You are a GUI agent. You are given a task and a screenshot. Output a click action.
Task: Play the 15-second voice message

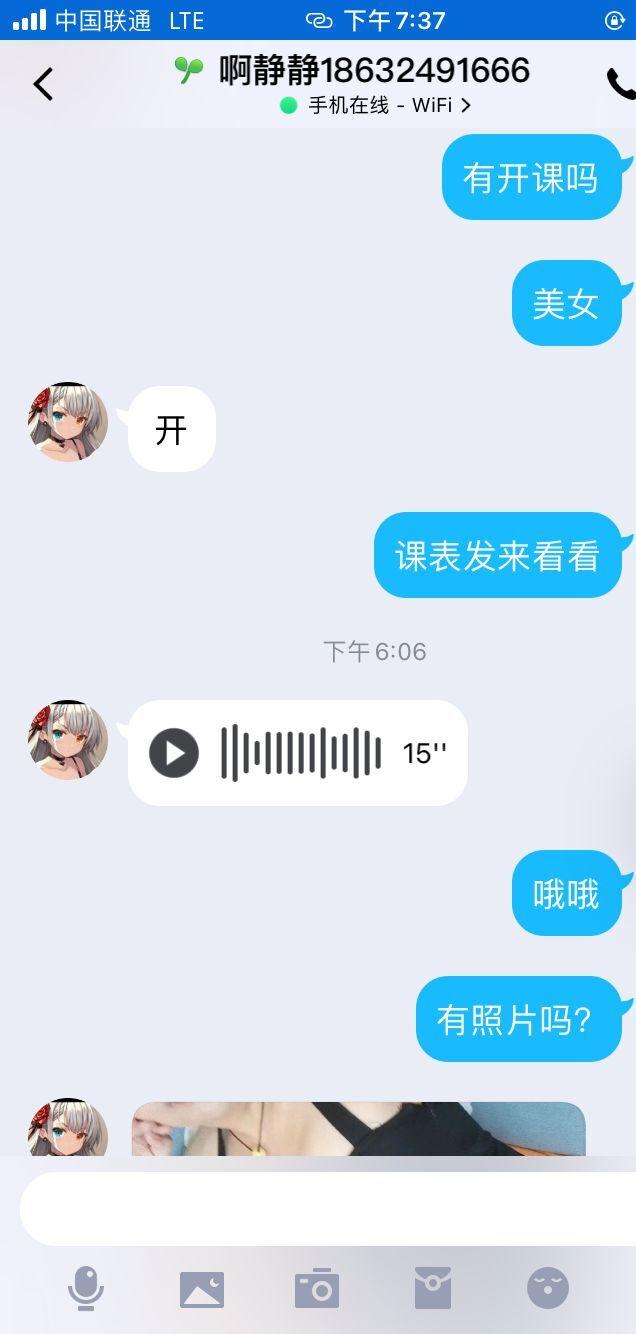pos(174,753)
